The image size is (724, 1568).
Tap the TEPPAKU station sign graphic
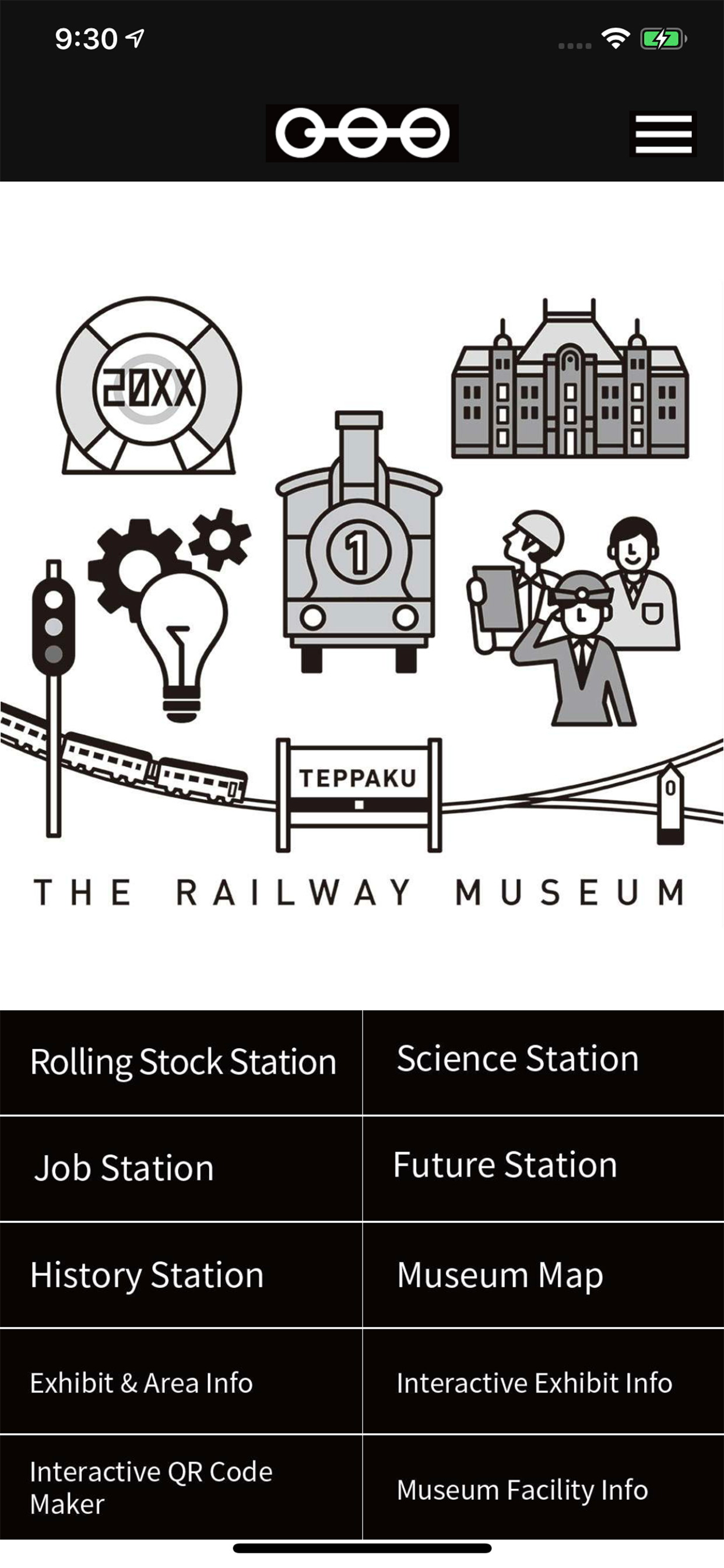pos(358,792)
